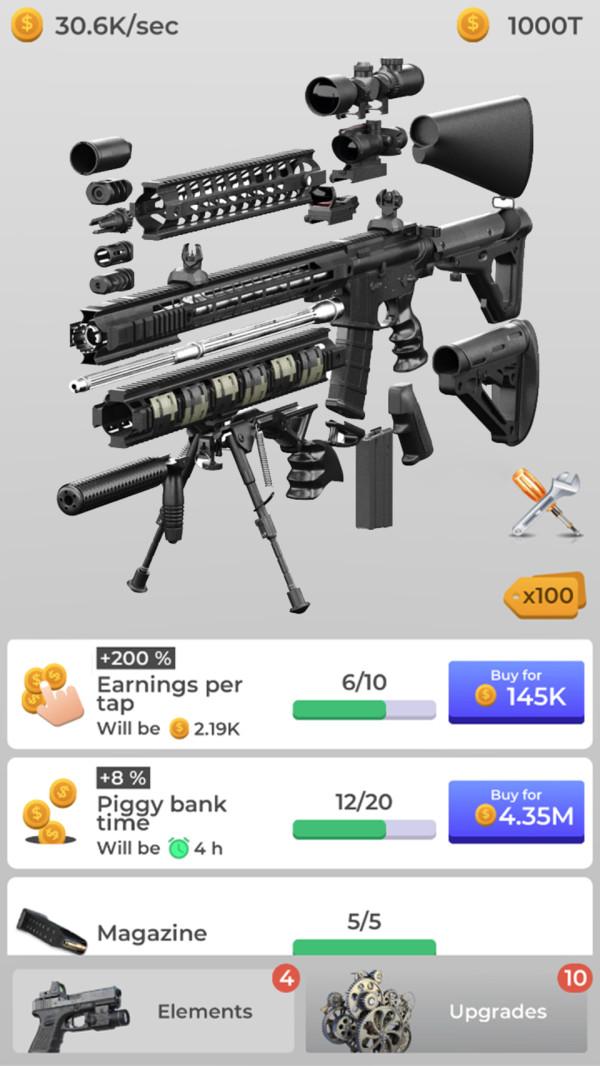
Task: Open the tools wrench and screwdriver icon
Action: [x=546, y=505]
